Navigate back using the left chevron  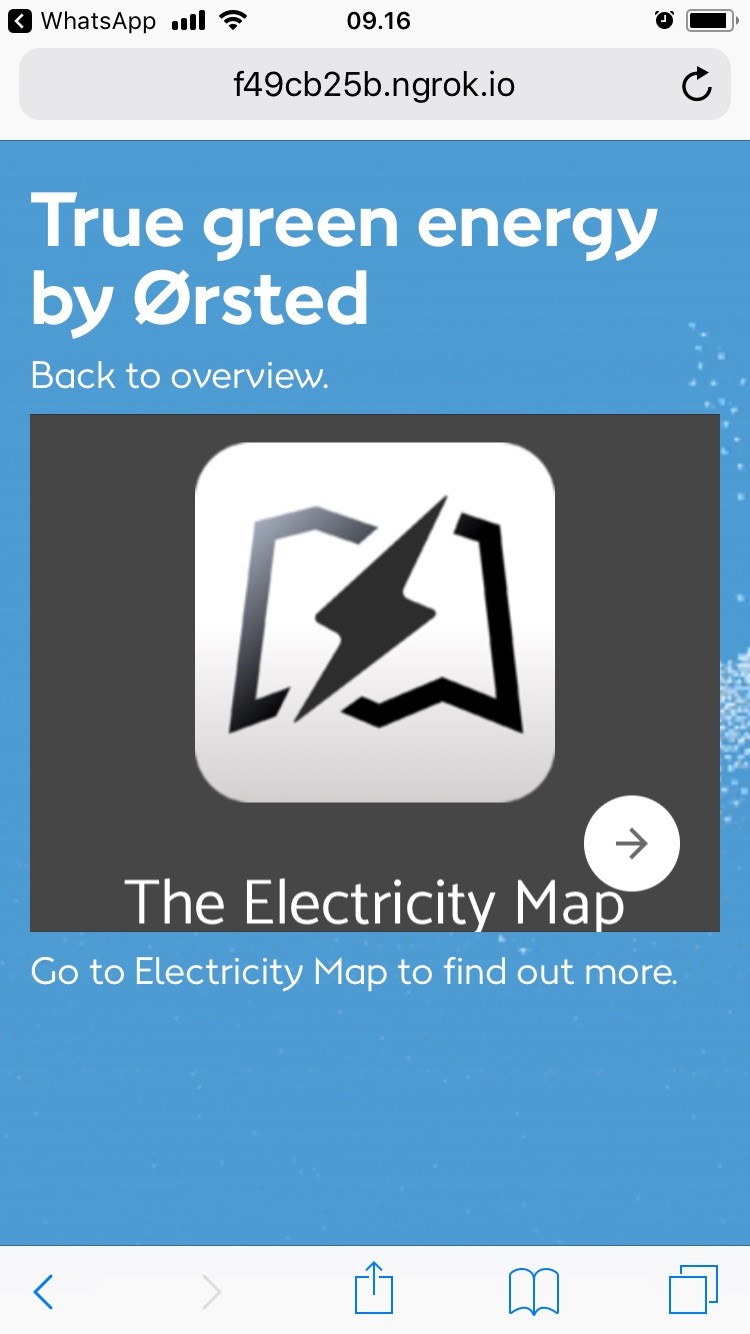coord(42,1292)
